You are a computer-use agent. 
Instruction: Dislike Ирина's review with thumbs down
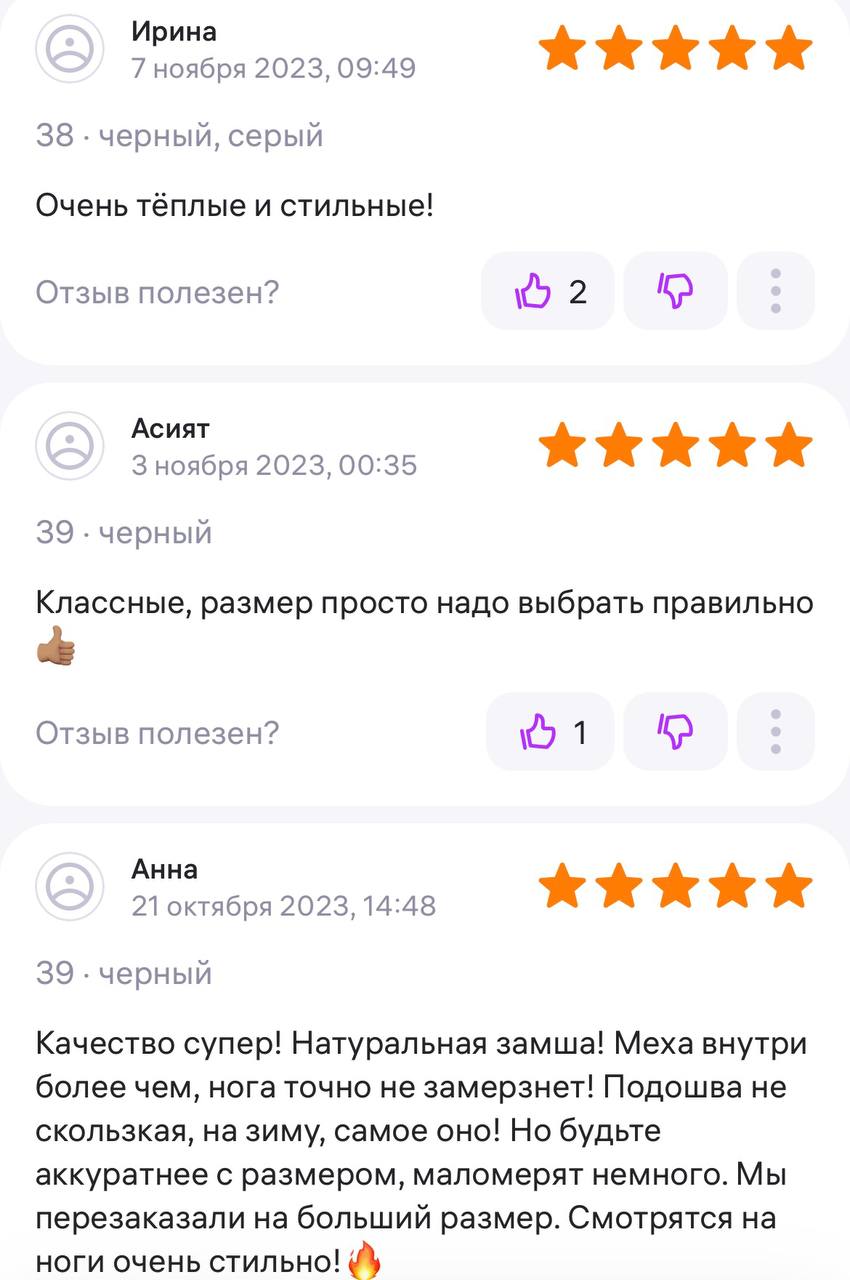pos(675,292)
